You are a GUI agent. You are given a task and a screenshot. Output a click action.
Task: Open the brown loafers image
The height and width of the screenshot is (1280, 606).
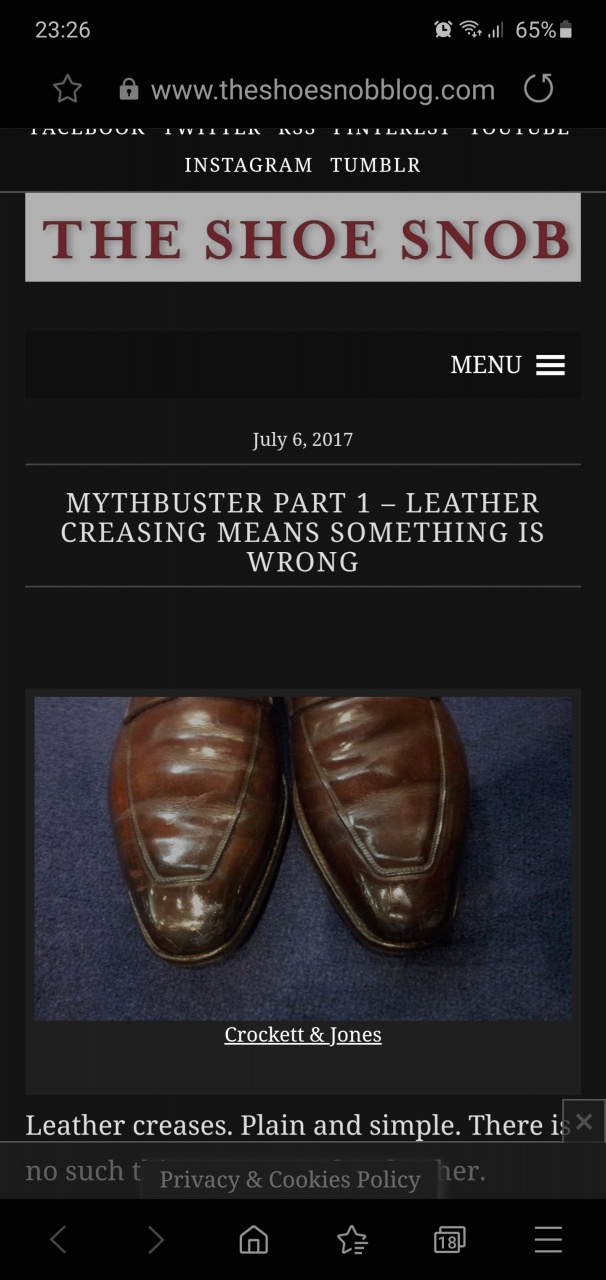click(303, 858)
